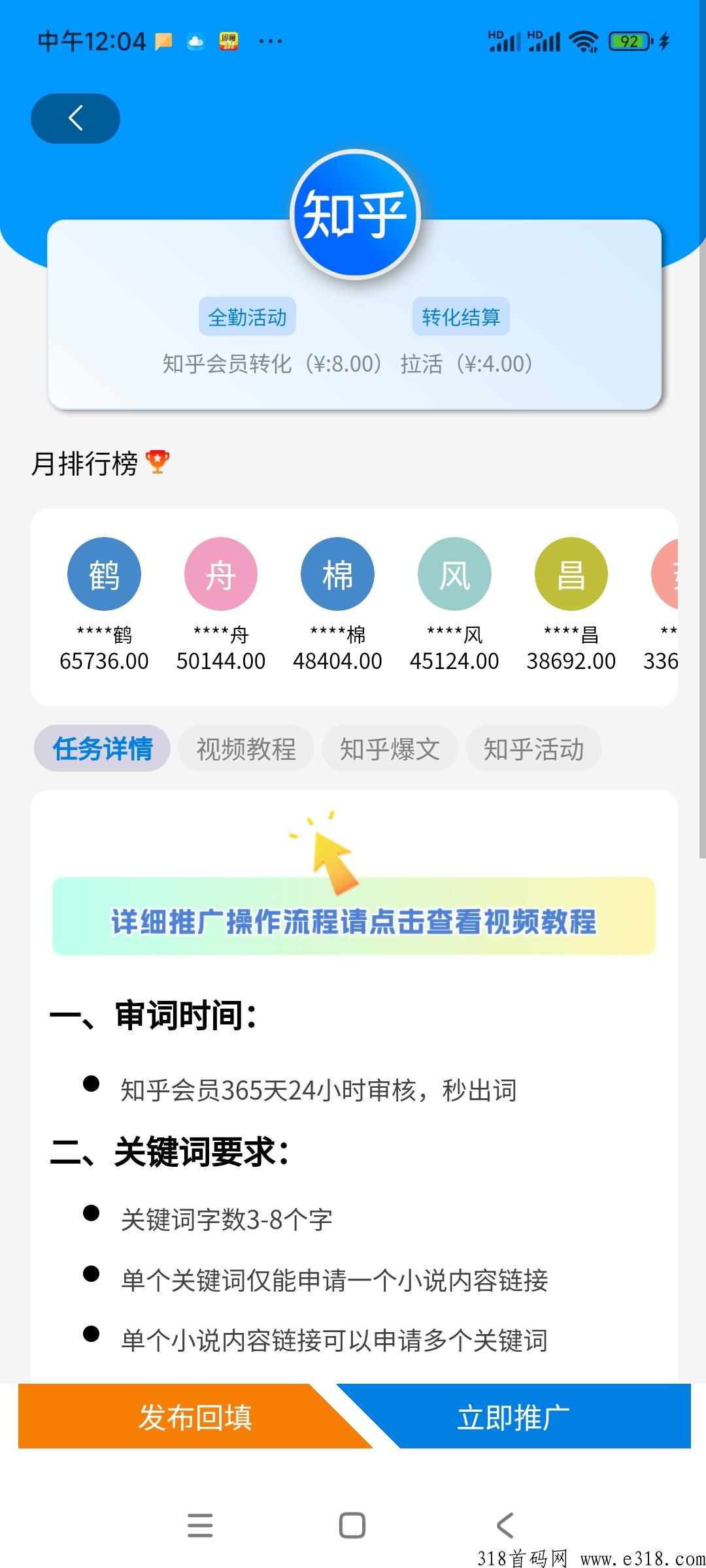
Task: Open the 知乎爆文 tab
Action: pyautogui.click(x=390, y=748)
